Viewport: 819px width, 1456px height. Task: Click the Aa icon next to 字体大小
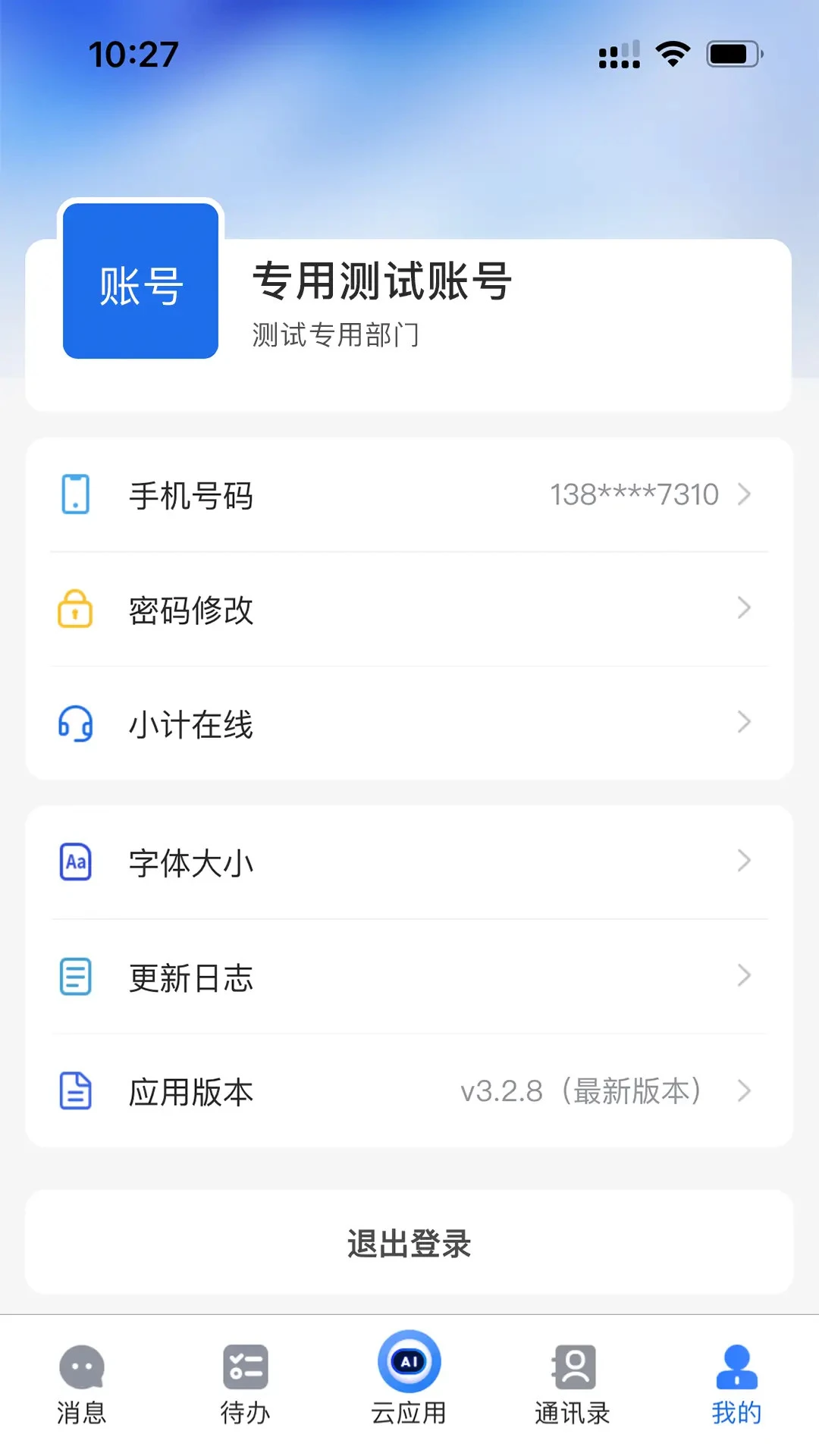pyautogui.click(x=74, y=861)
